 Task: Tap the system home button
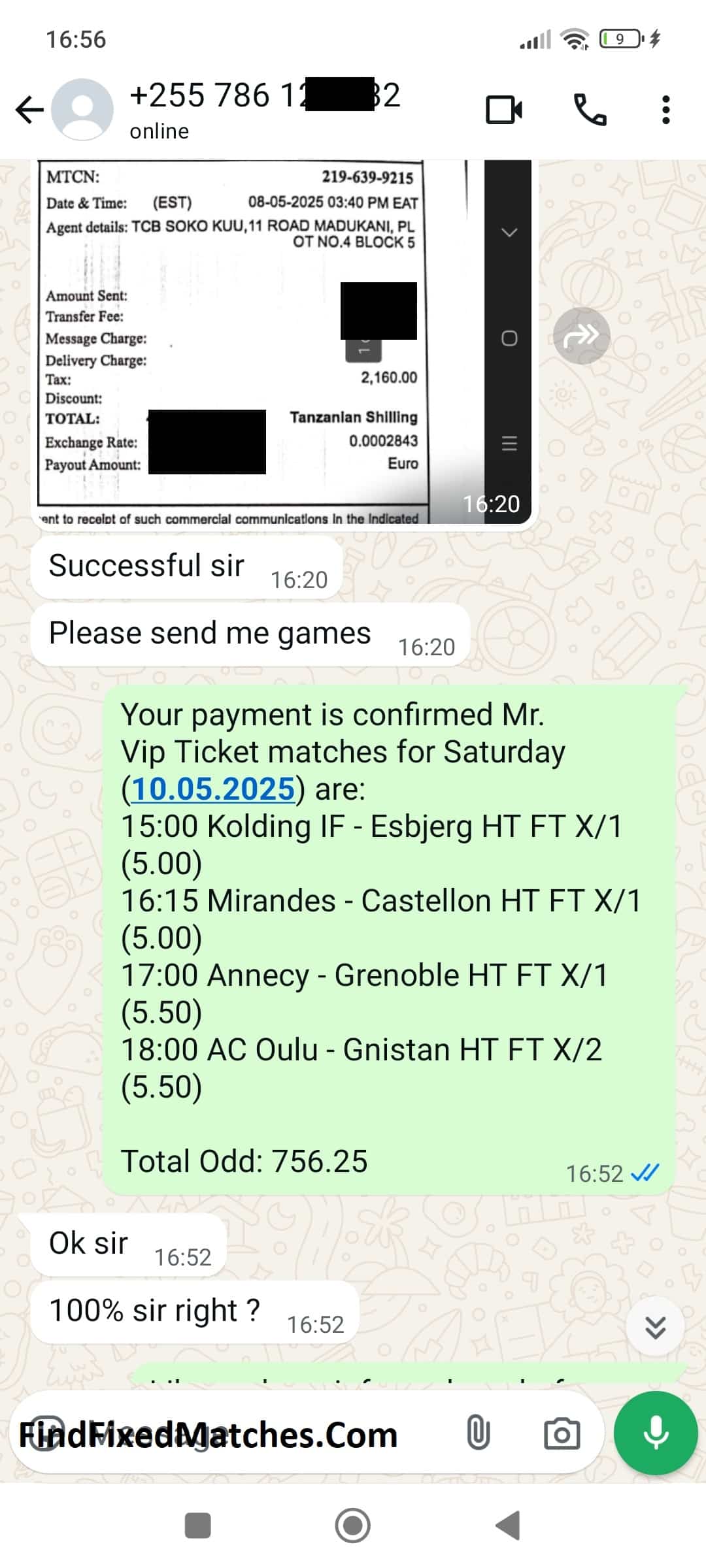(353, 1526)
